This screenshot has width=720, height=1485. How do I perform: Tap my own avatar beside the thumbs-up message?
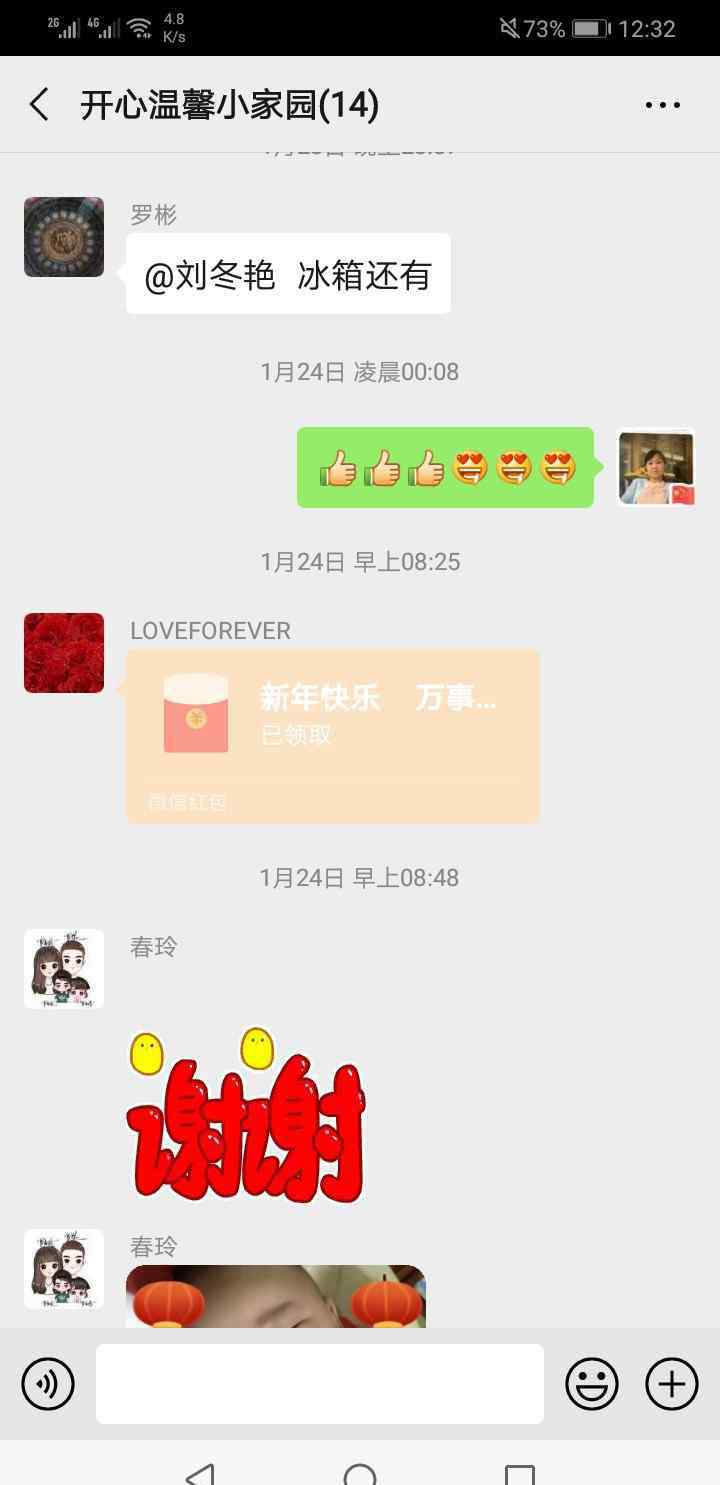click(x=656, y=467)
